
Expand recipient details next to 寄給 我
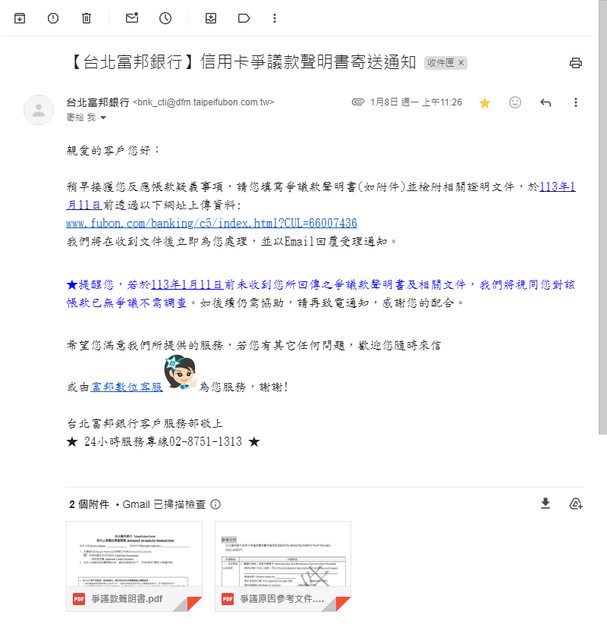pos(103,118)
